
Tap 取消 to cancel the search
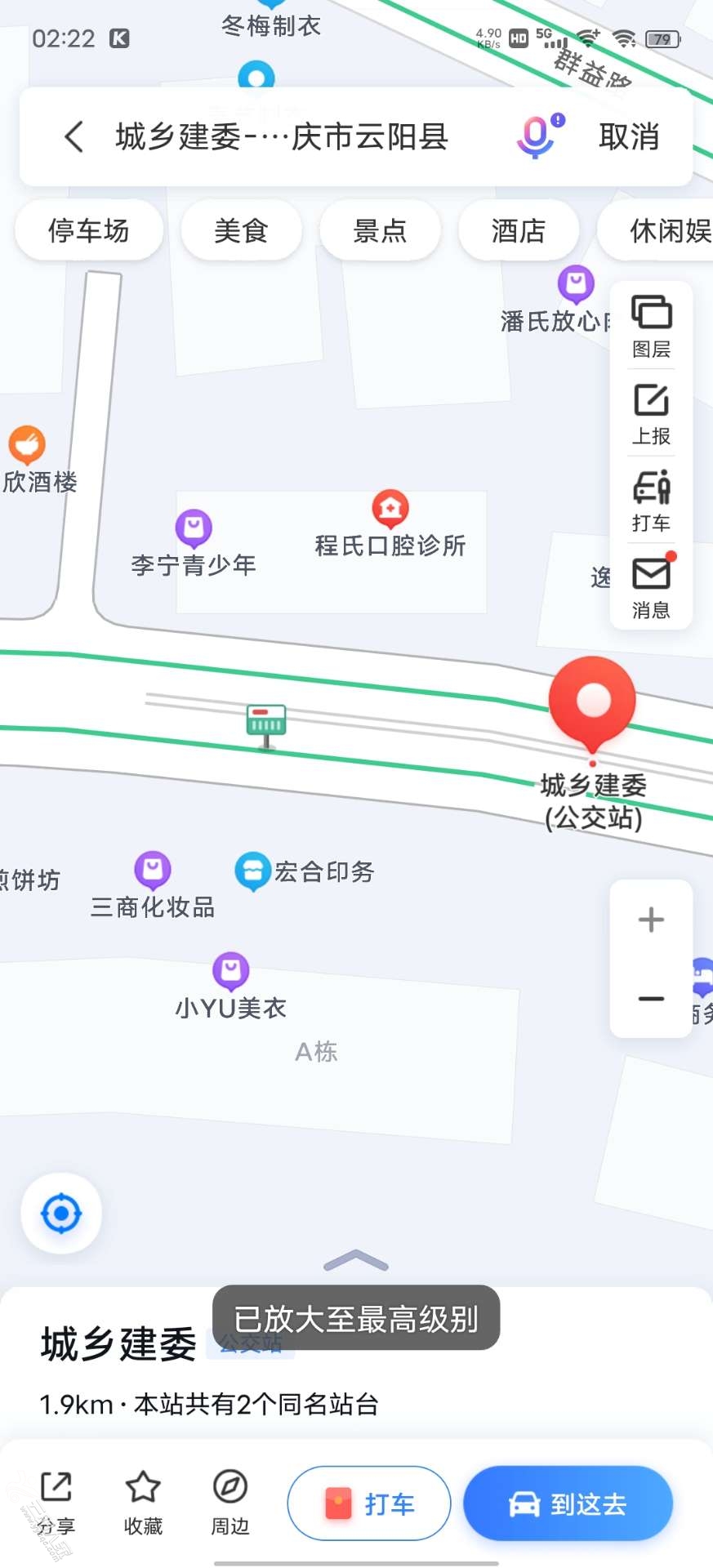click(x=629, y=136)
